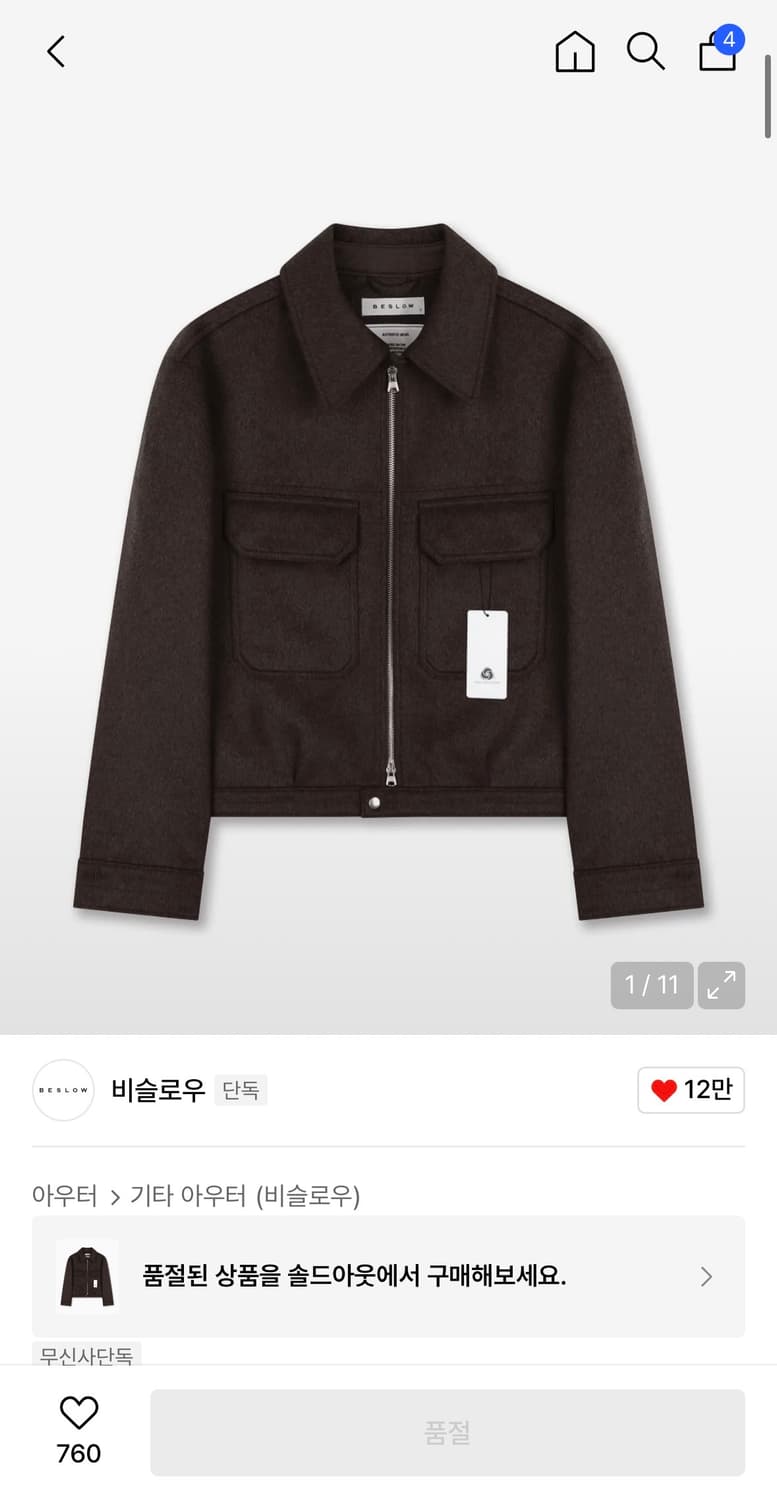Open the shopping cart with 4 items

[x=717, y=51]
